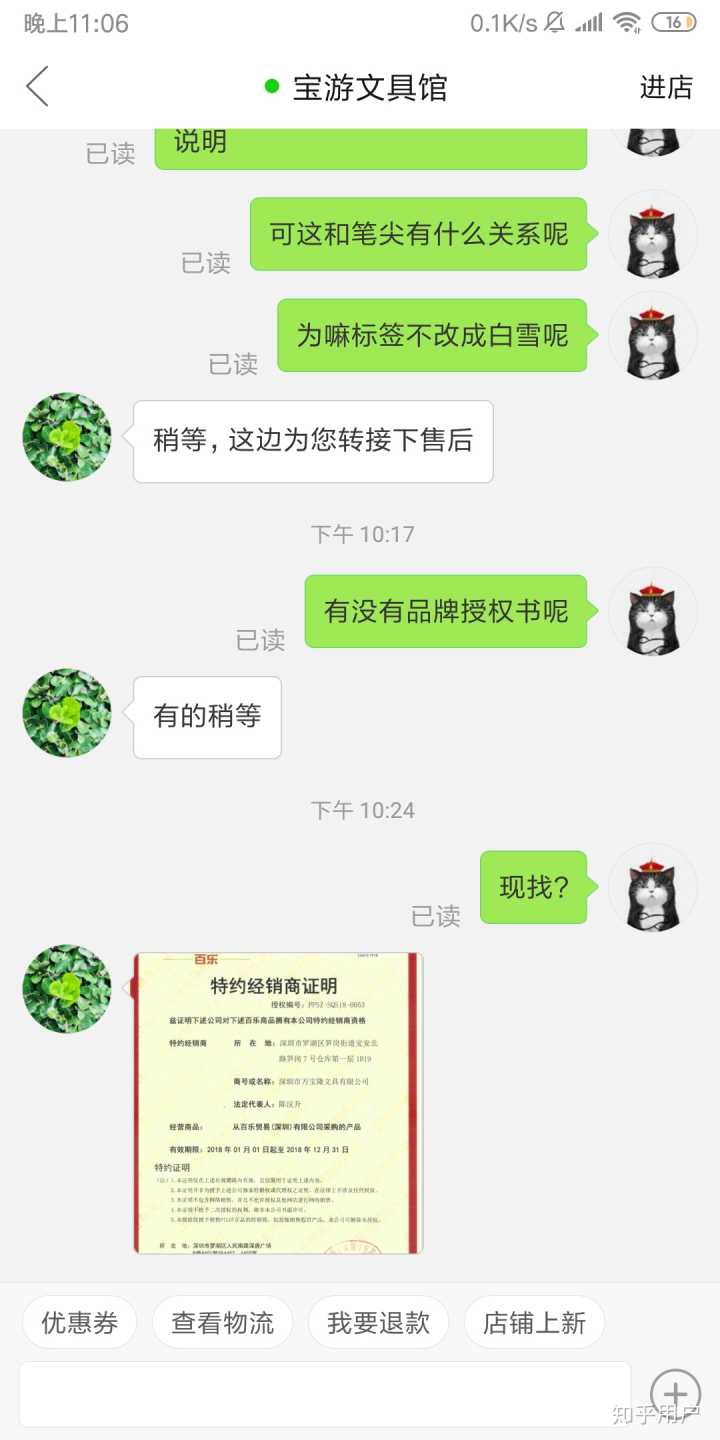
Task: View my cat avatar beside 现找？
Action: point(653,887)
